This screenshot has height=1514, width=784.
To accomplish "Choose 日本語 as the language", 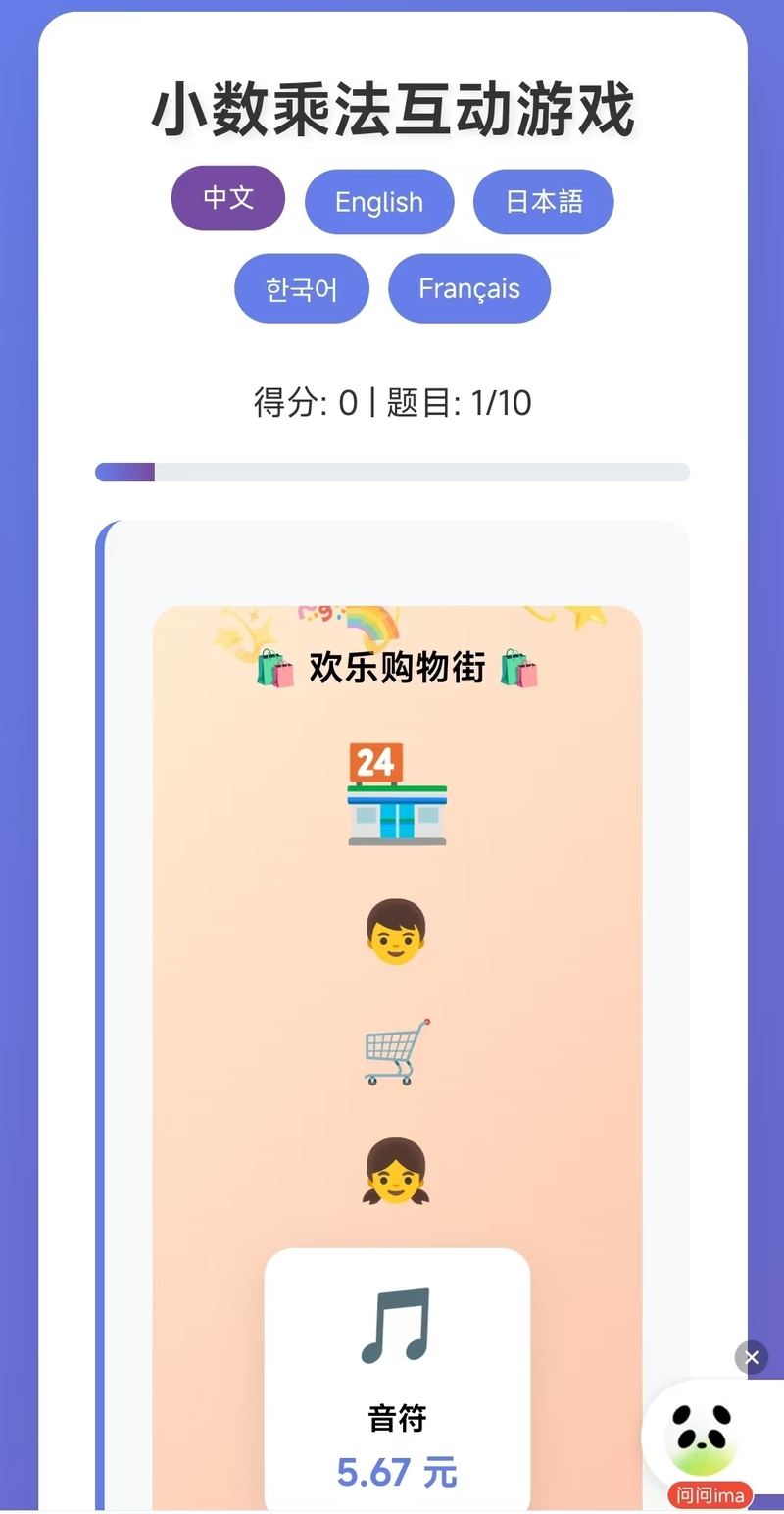I will pos(544,202).
